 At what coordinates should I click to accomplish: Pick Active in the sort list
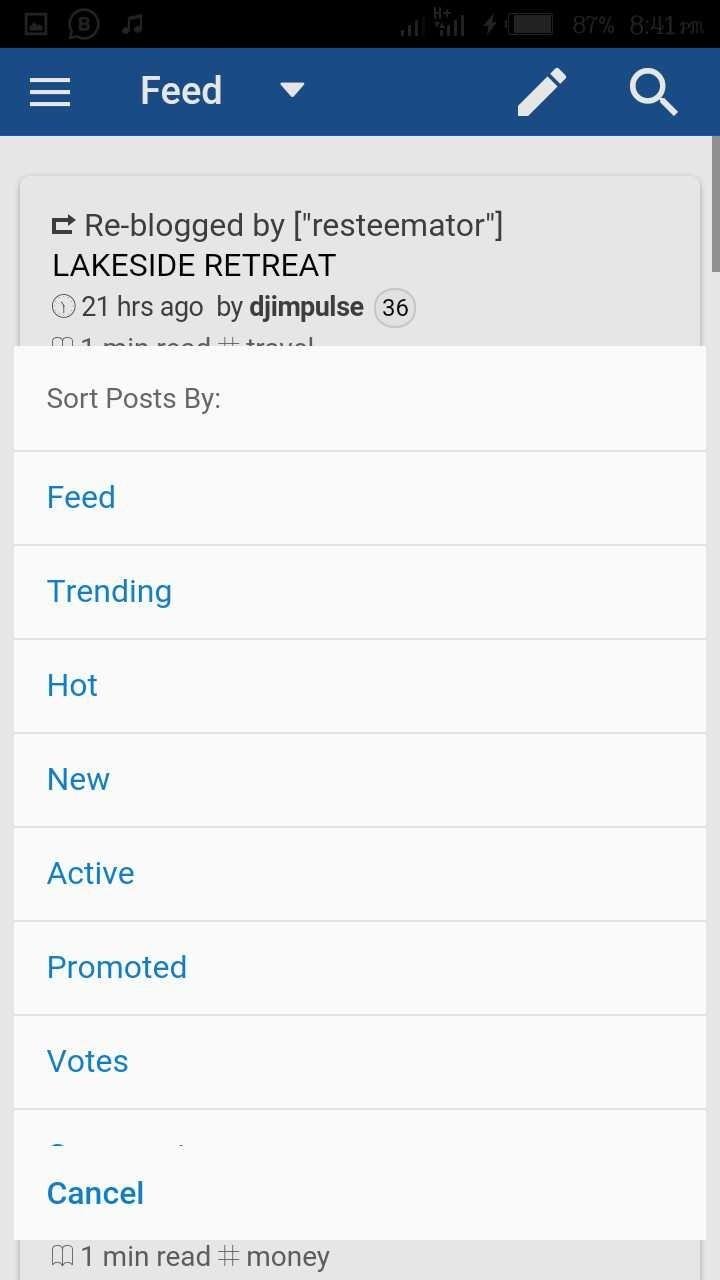point(360,873)
